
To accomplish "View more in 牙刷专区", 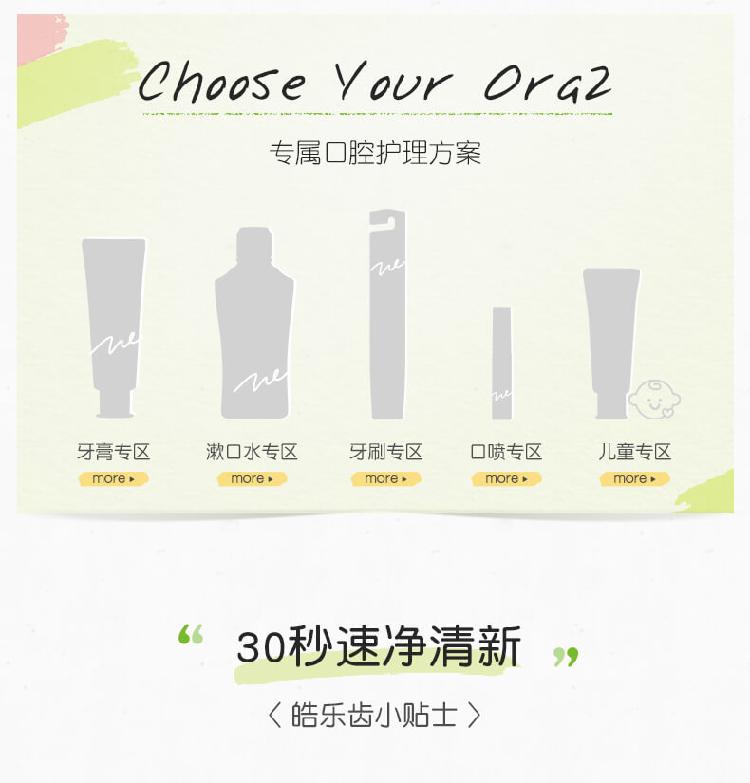I will pos(386,479).
